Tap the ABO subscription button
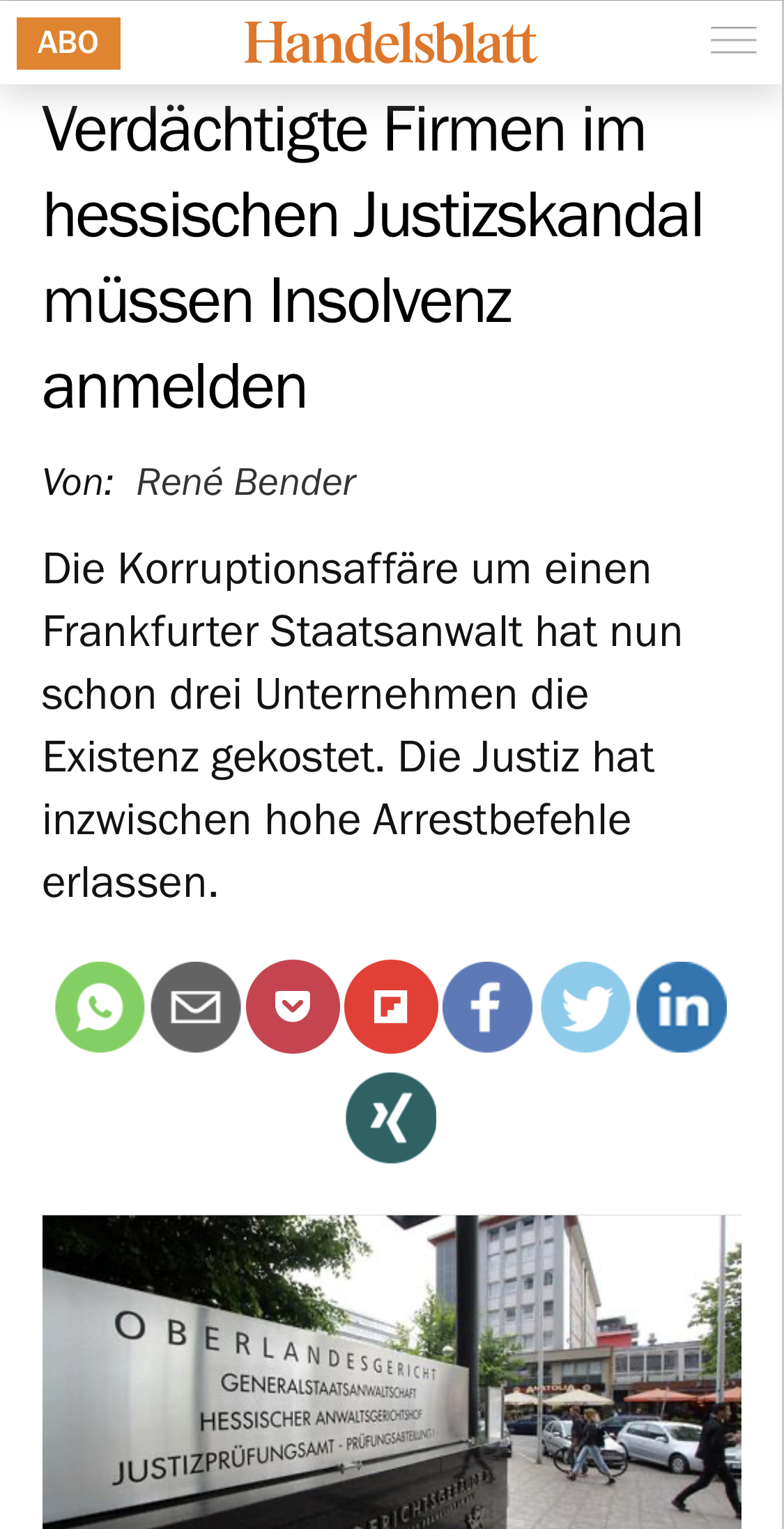784x1529 pixels. [x=68, y=43]
